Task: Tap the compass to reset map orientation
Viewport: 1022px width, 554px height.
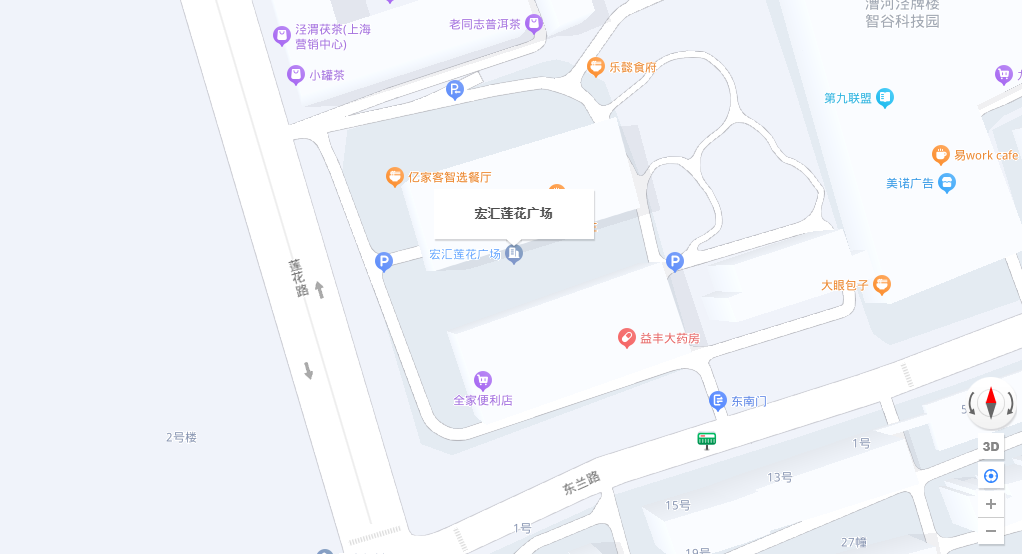Action: (991, 403)
